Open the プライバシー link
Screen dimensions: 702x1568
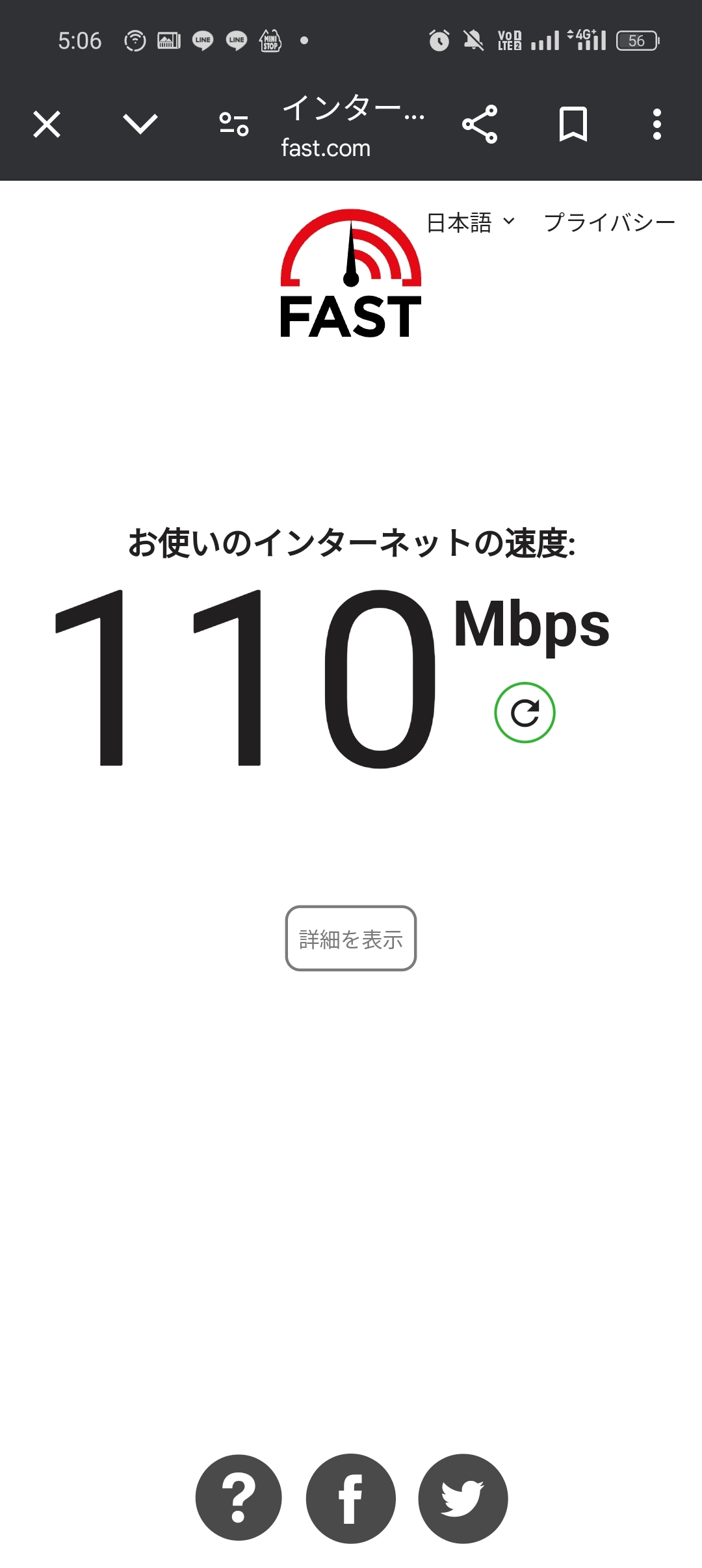click(x=610, y=223)
